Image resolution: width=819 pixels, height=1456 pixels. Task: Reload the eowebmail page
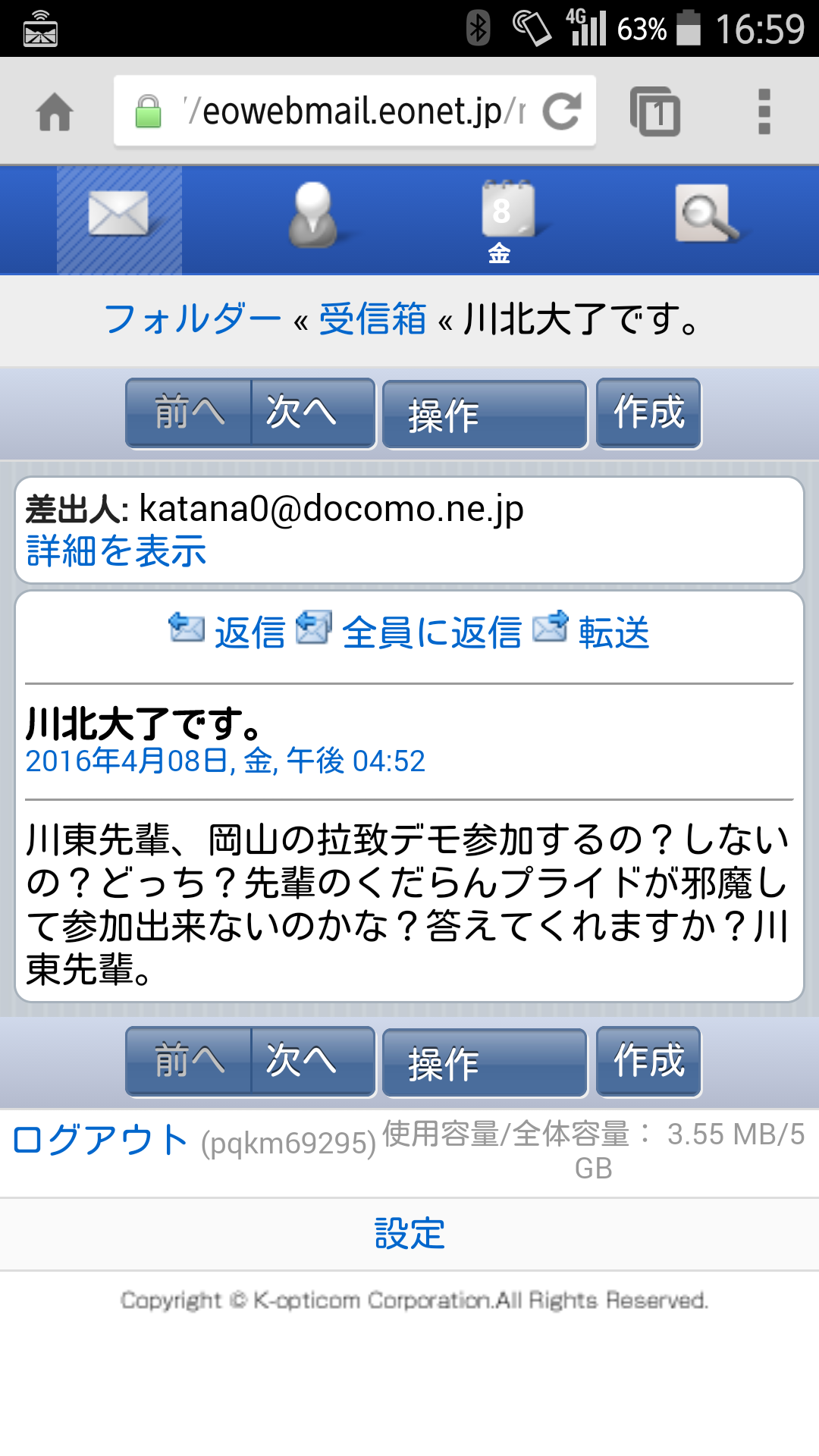point(562,111)
